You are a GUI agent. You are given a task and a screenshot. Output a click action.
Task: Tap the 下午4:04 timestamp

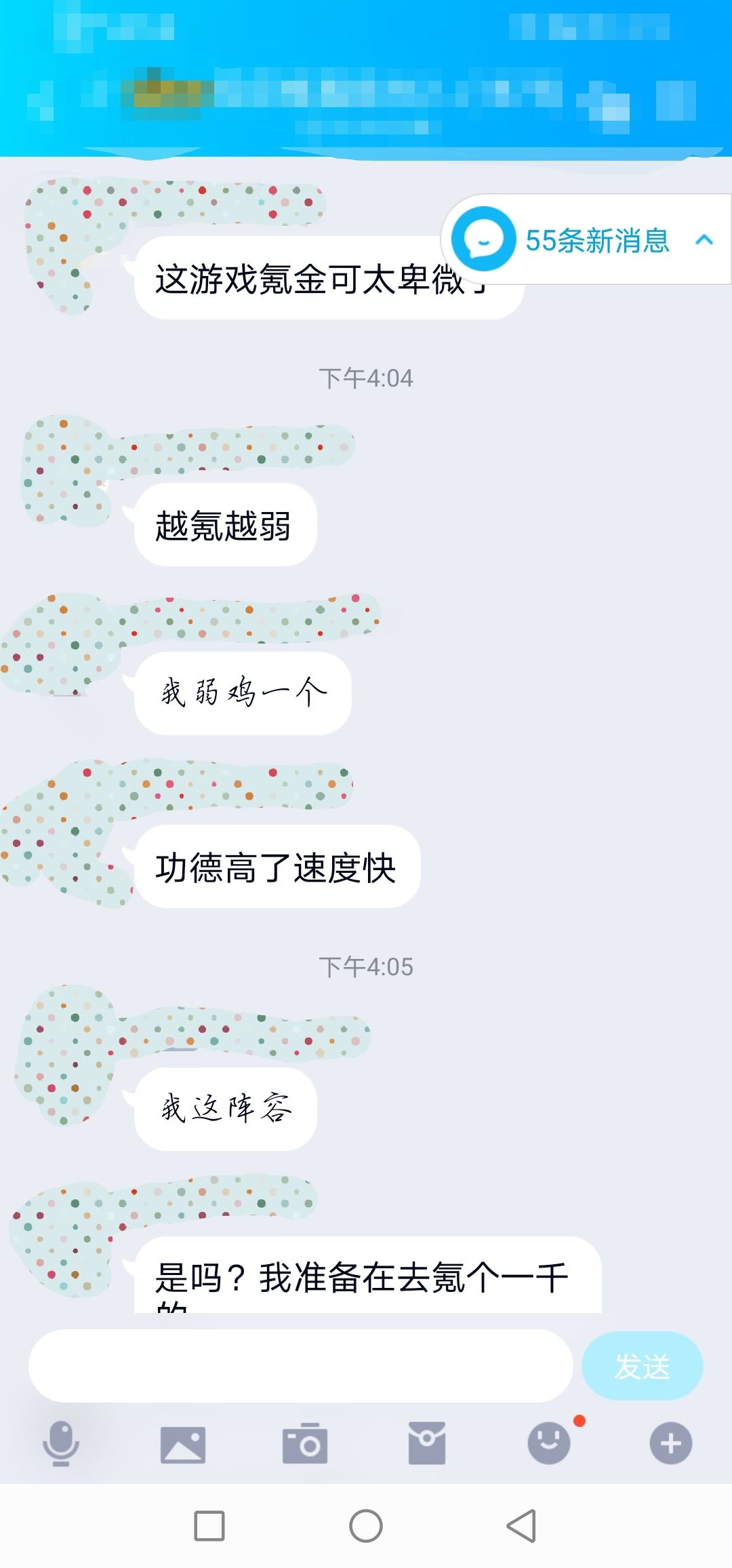click(366, 378)
